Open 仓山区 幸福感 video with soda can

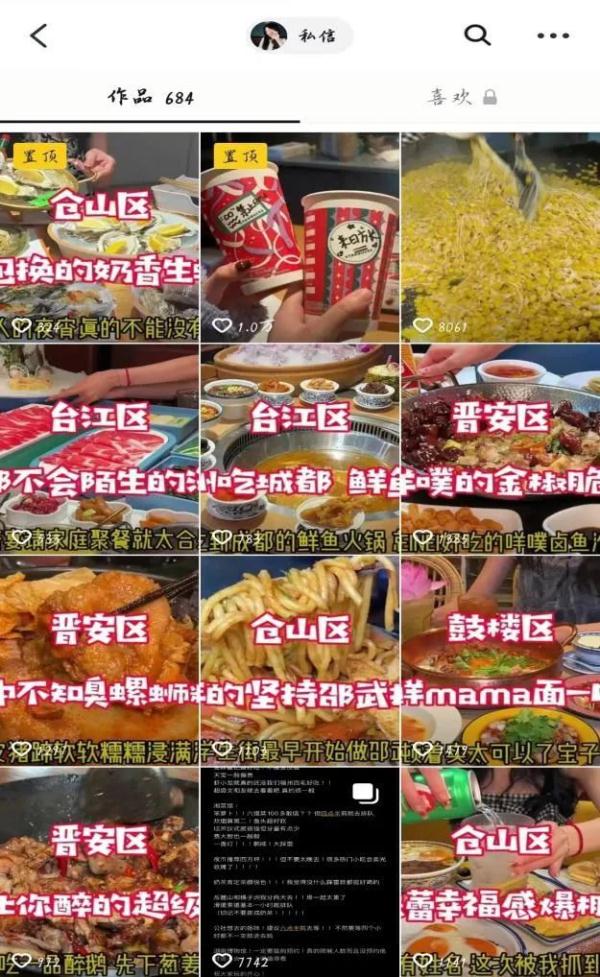tap(500, 872)
